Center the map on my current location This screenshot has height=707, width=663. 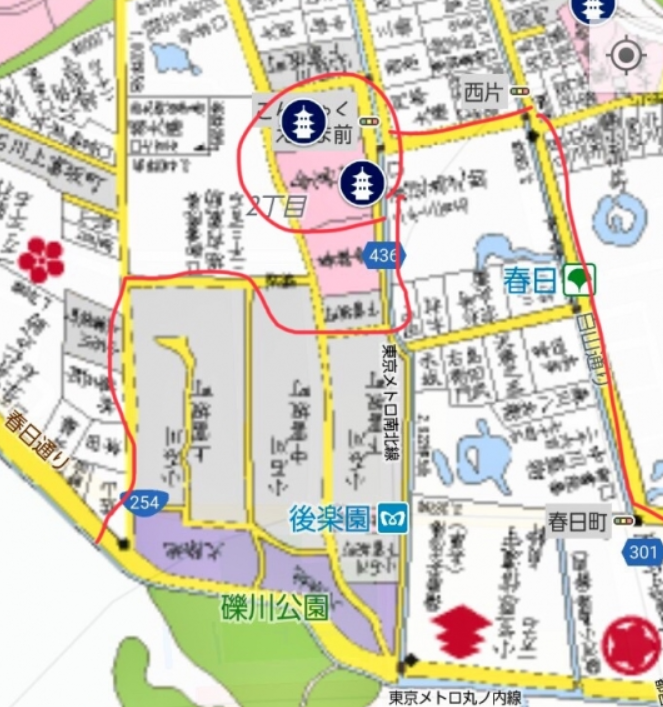(x=626, y=55)
